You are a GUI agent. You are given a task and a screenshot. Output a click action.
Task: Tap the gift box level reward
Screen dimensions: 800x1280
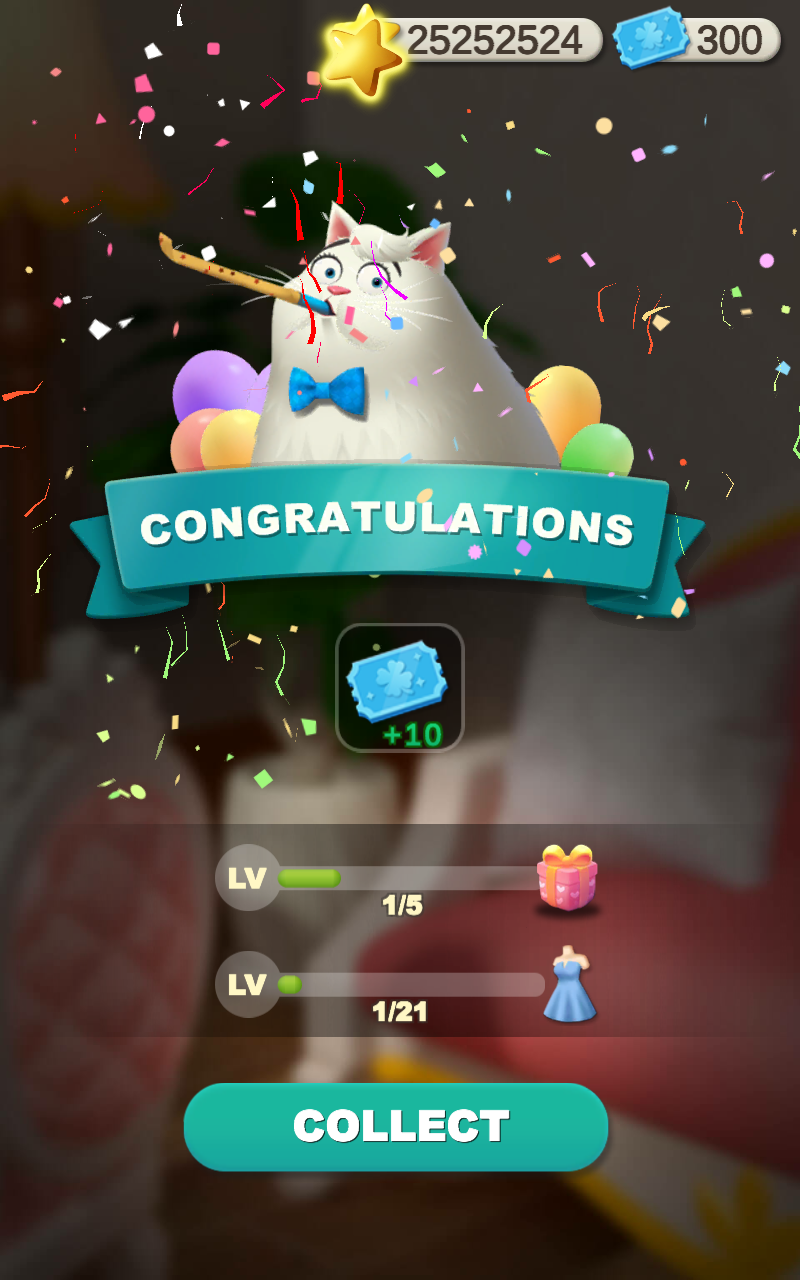point(567,877)
